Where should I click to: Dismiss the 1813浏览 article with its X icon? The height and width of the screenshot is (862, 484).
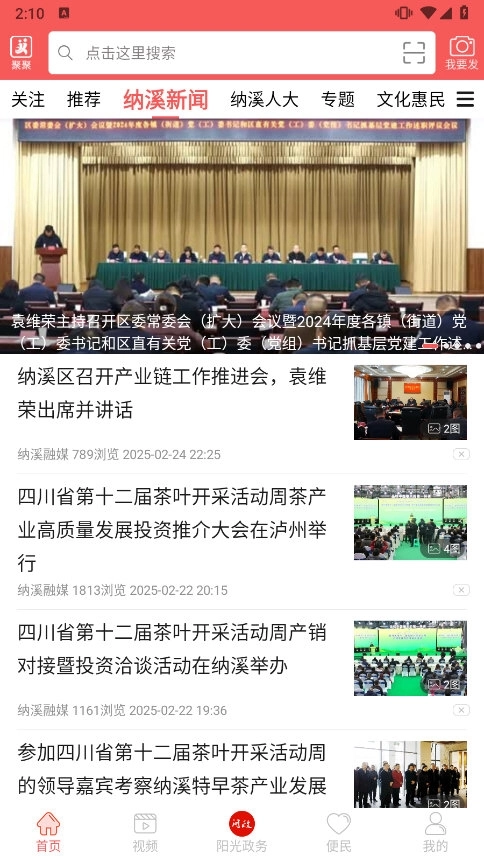[x=461, y=590]
